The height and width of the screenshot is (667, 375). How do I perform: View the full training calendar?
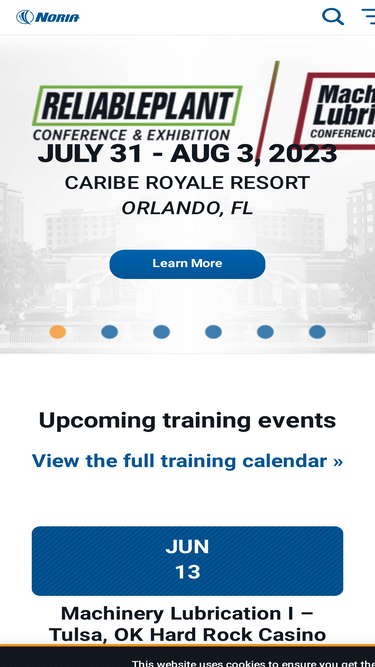tap(188, 461)
